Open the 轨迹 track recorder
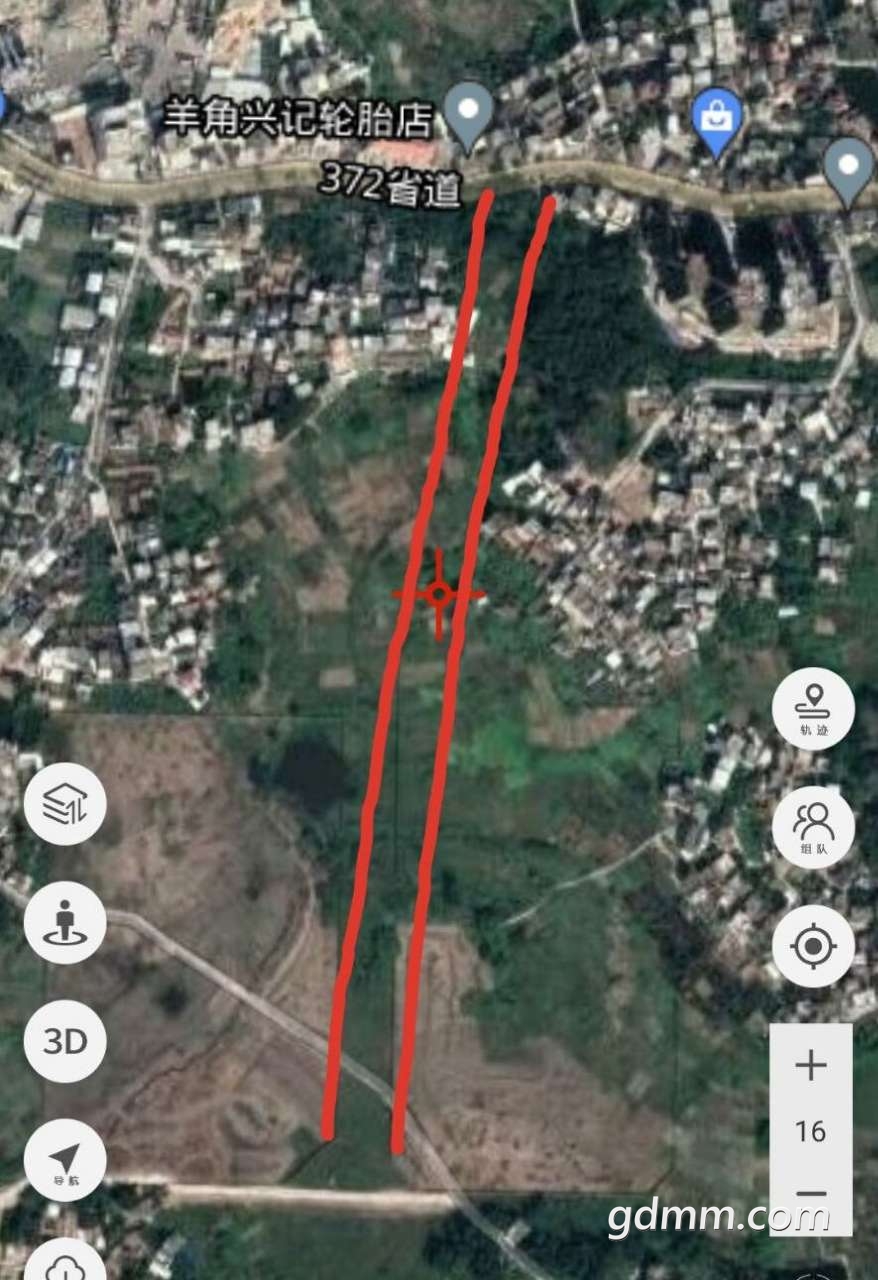The width and height of the screenshot is (878, 1280). [813, 708]
